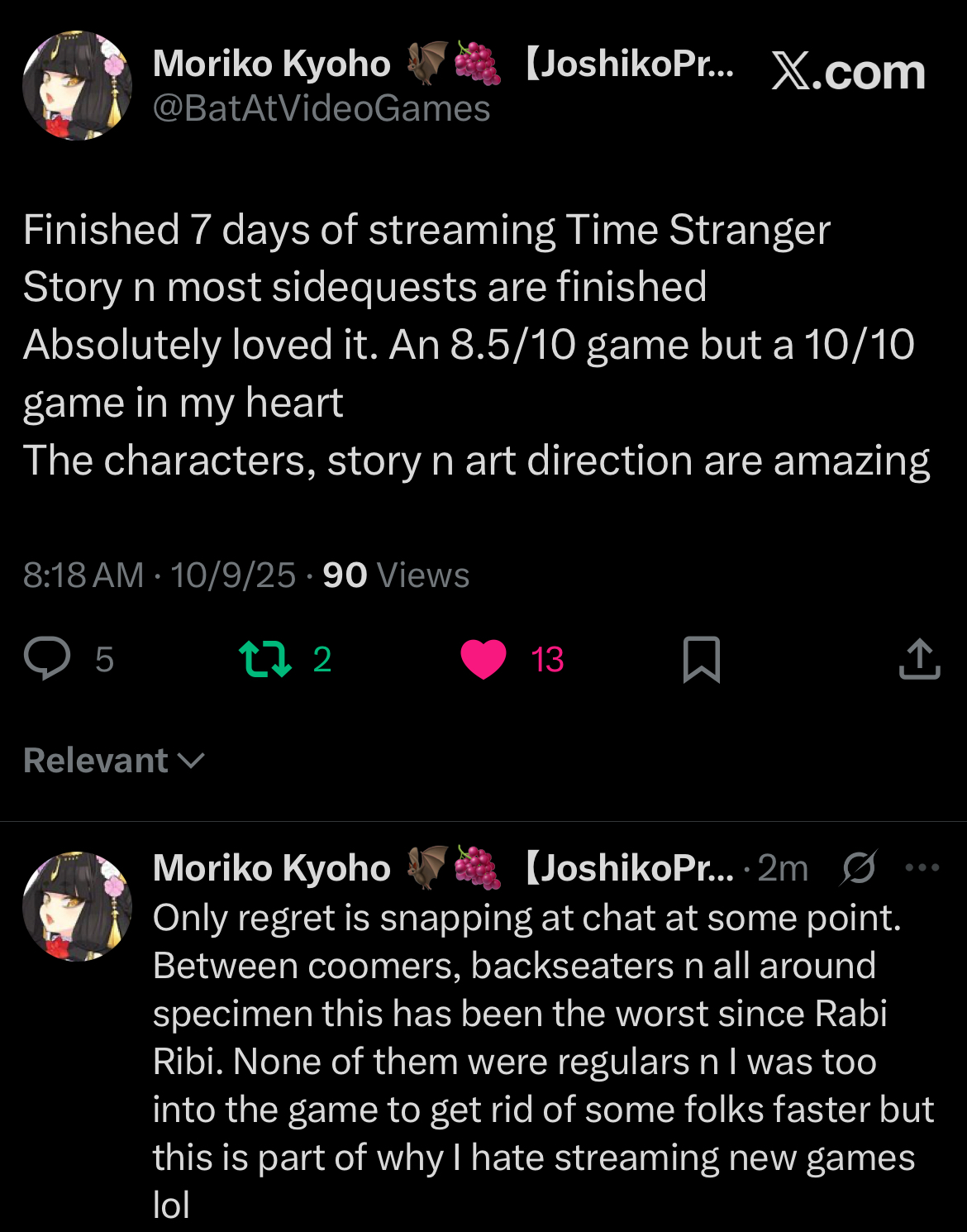
Task: Tap the Grok icon on the reply
Action: [859, 868]
